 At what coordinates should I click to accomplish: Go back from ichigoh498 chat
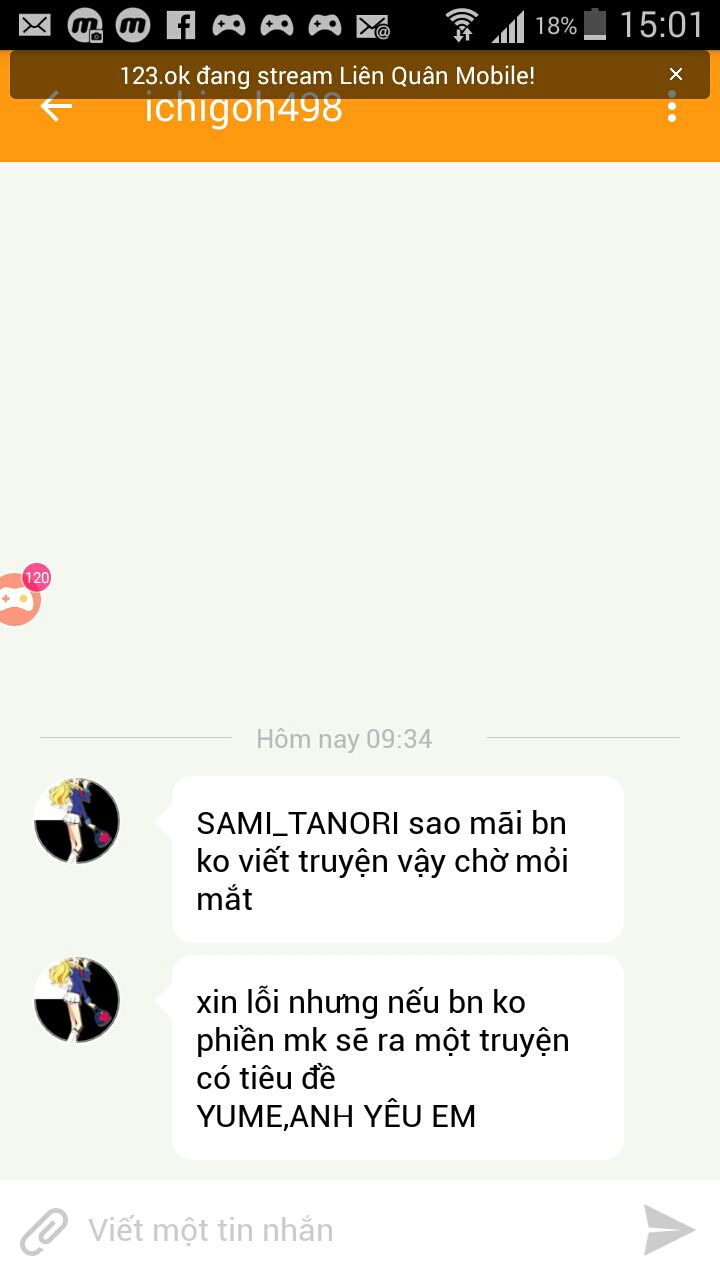point(56,108)
